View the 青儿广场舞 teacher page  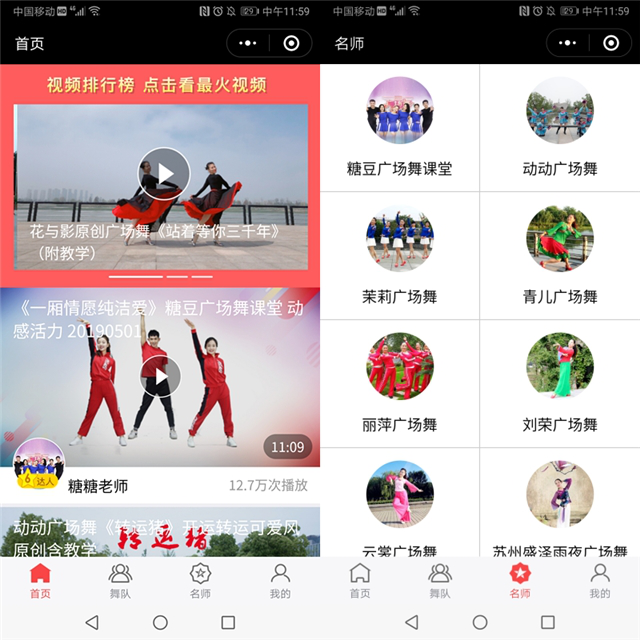click(559, 256)
